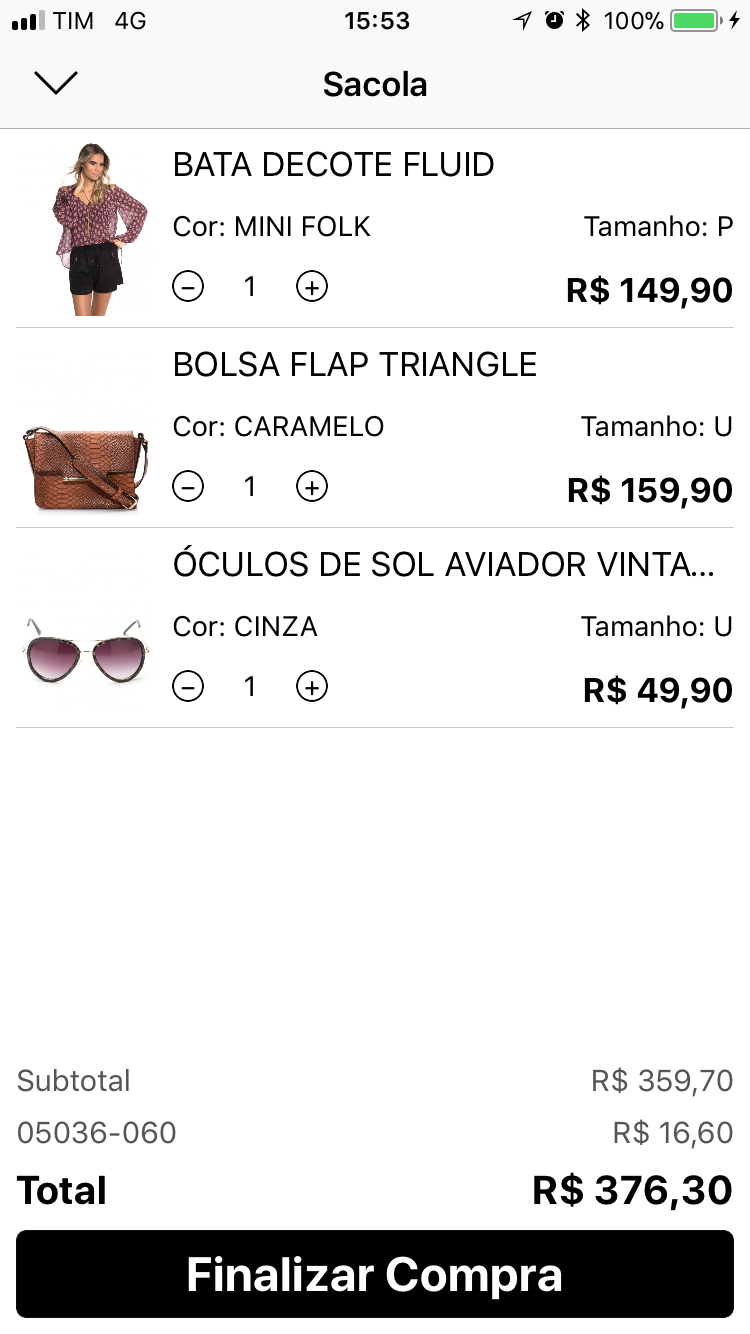Open the ÓCULOS DE SOL AVIADOR product image

point(86,650)
